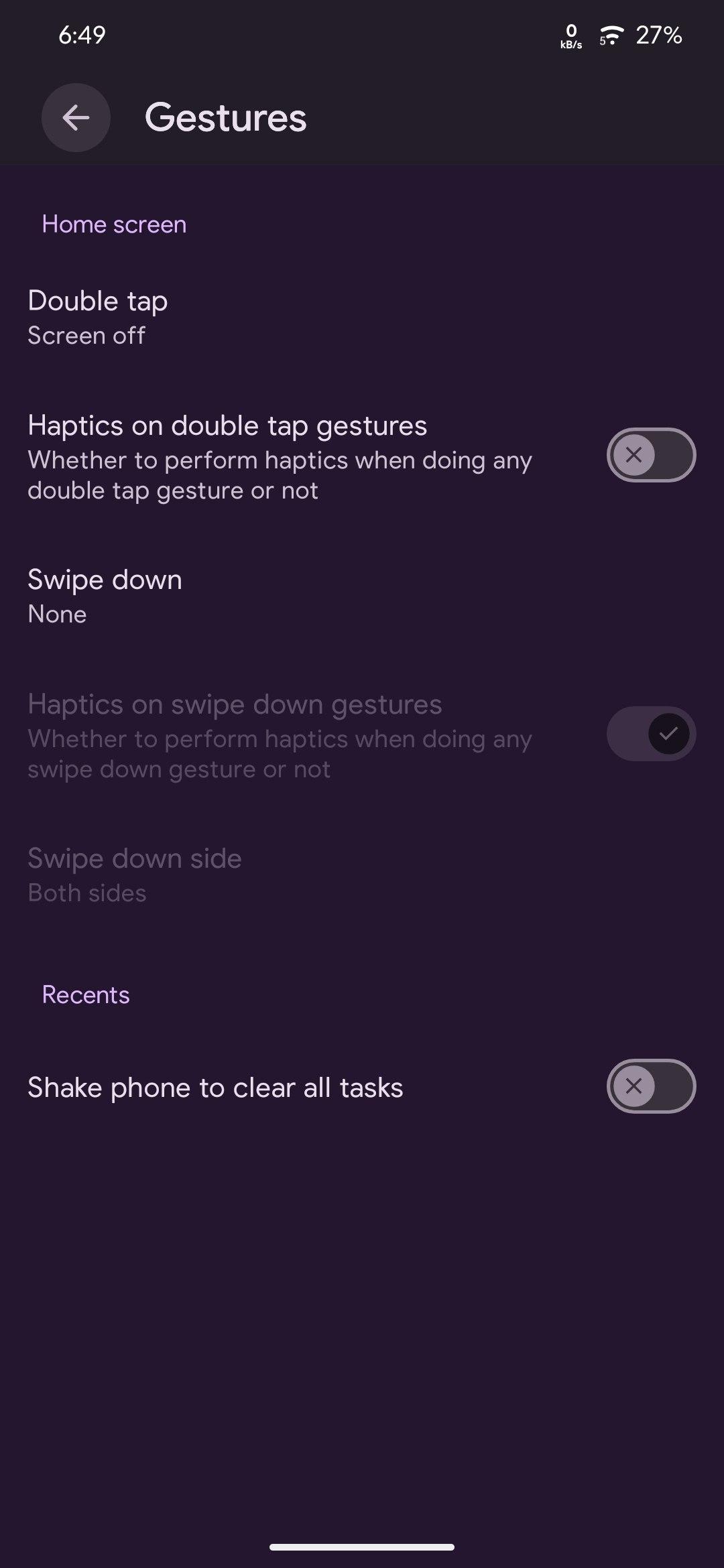Open the Double tap gesture setting
724x1568 pixels.
pyautogui.click(x=362, y=318)
